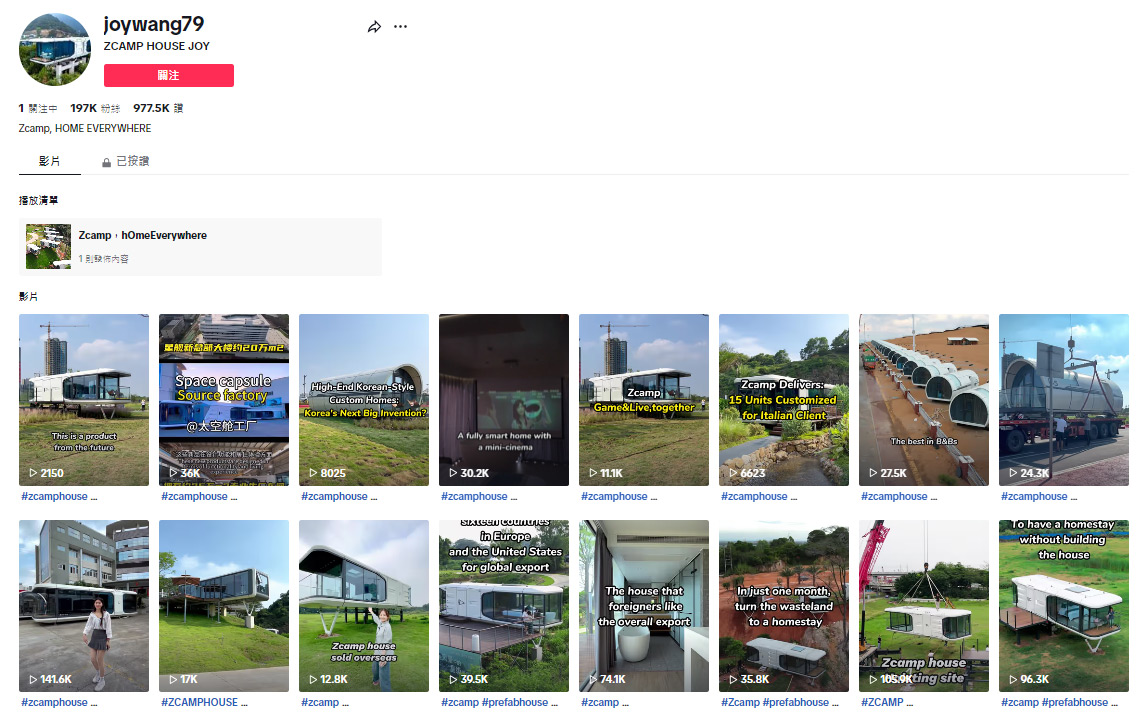The image size is (1145, 716).
Task: Open the profile avatar picture
Action: coord(55,49)
